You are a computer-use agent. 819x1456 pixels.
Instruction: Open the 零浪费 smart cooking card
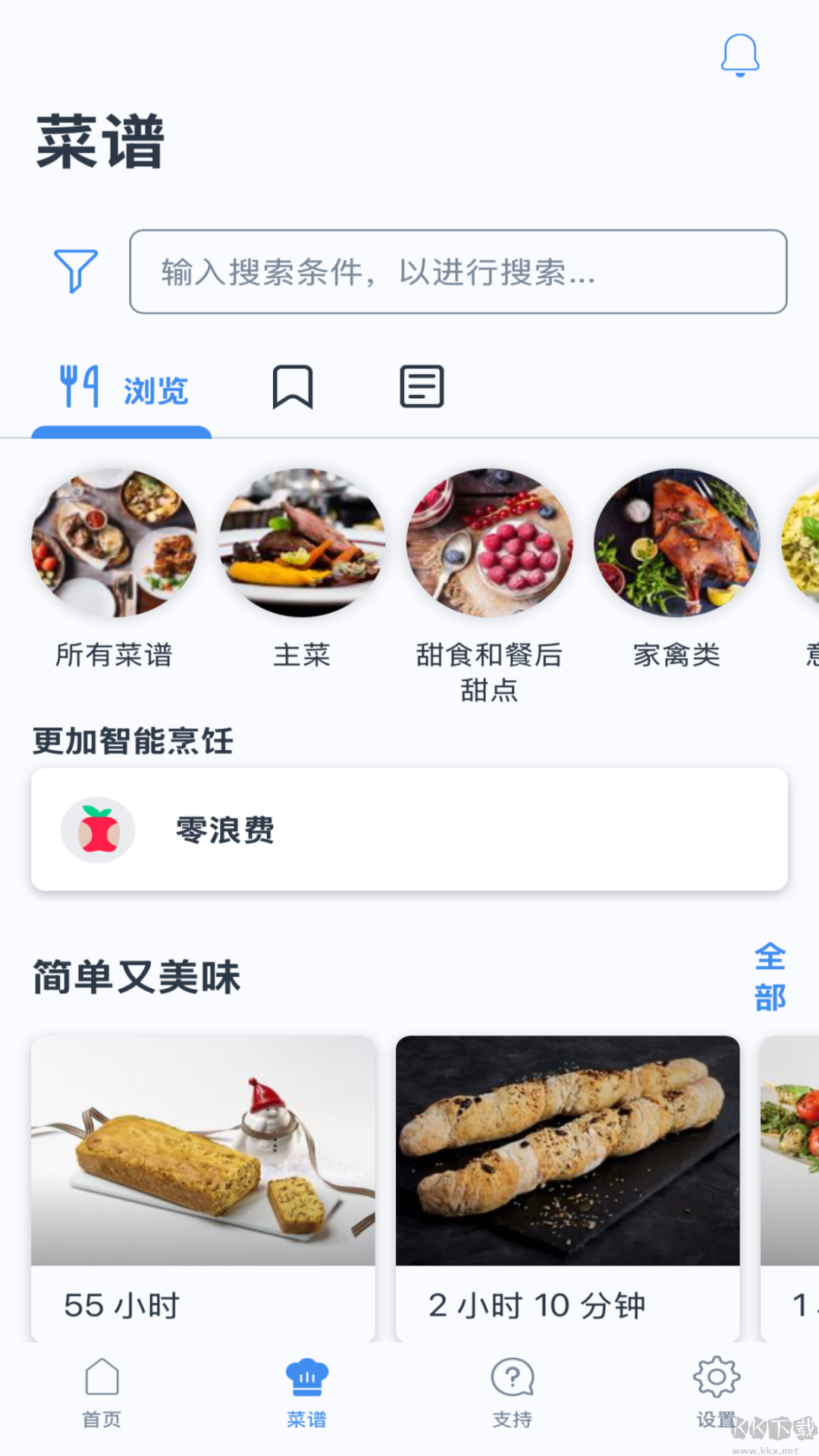pyautogui.click(x=409, y=829)
